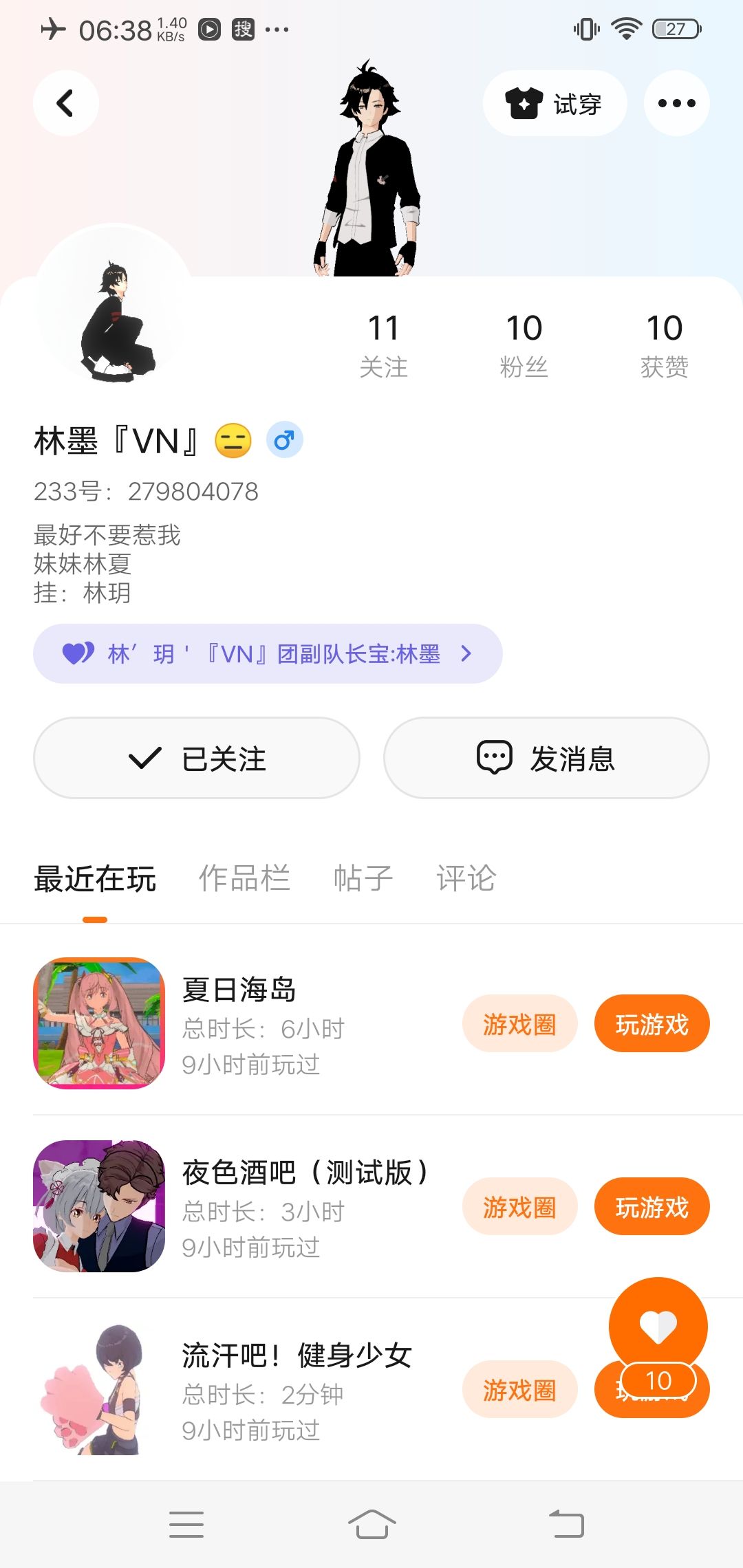Open the 林'玥'『VN』 couple banner
Viewport: 743px width, 1568px height.
pos(268,653)
